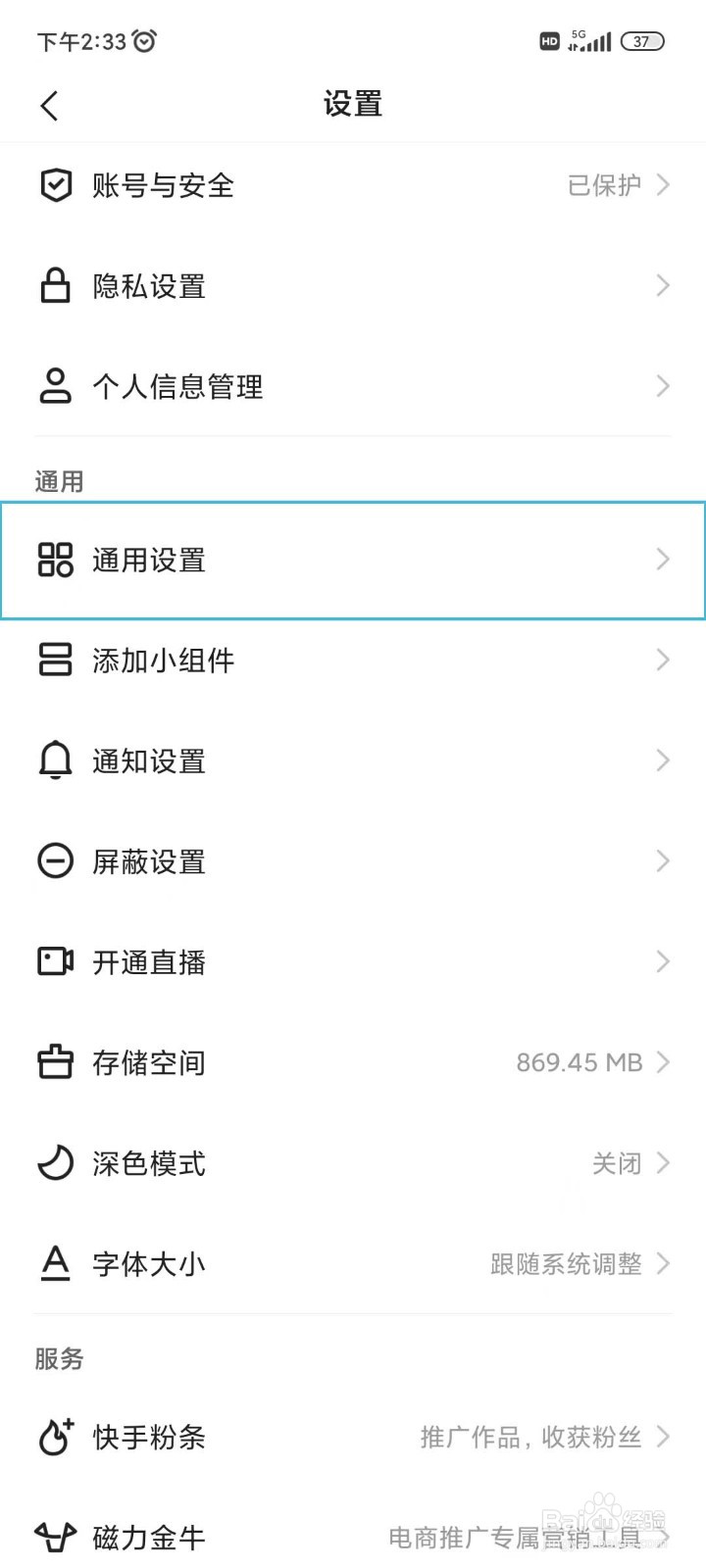706x1568 pixels.
Task: Tap the 设置 page title
Action: click(x=353, y=104)
